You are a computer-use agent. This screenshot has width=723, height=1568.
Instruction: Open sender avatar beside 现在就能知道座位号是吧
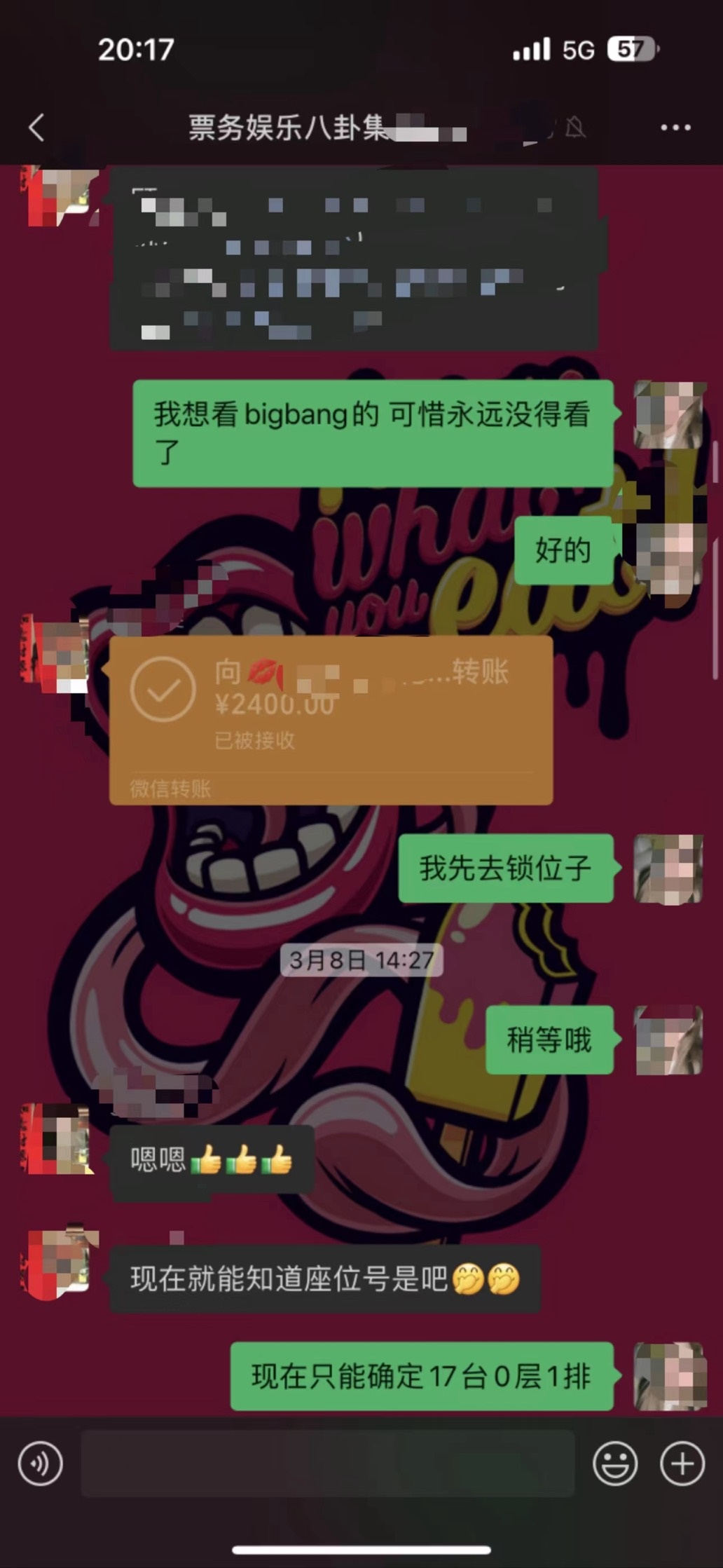coord(57,1264)
